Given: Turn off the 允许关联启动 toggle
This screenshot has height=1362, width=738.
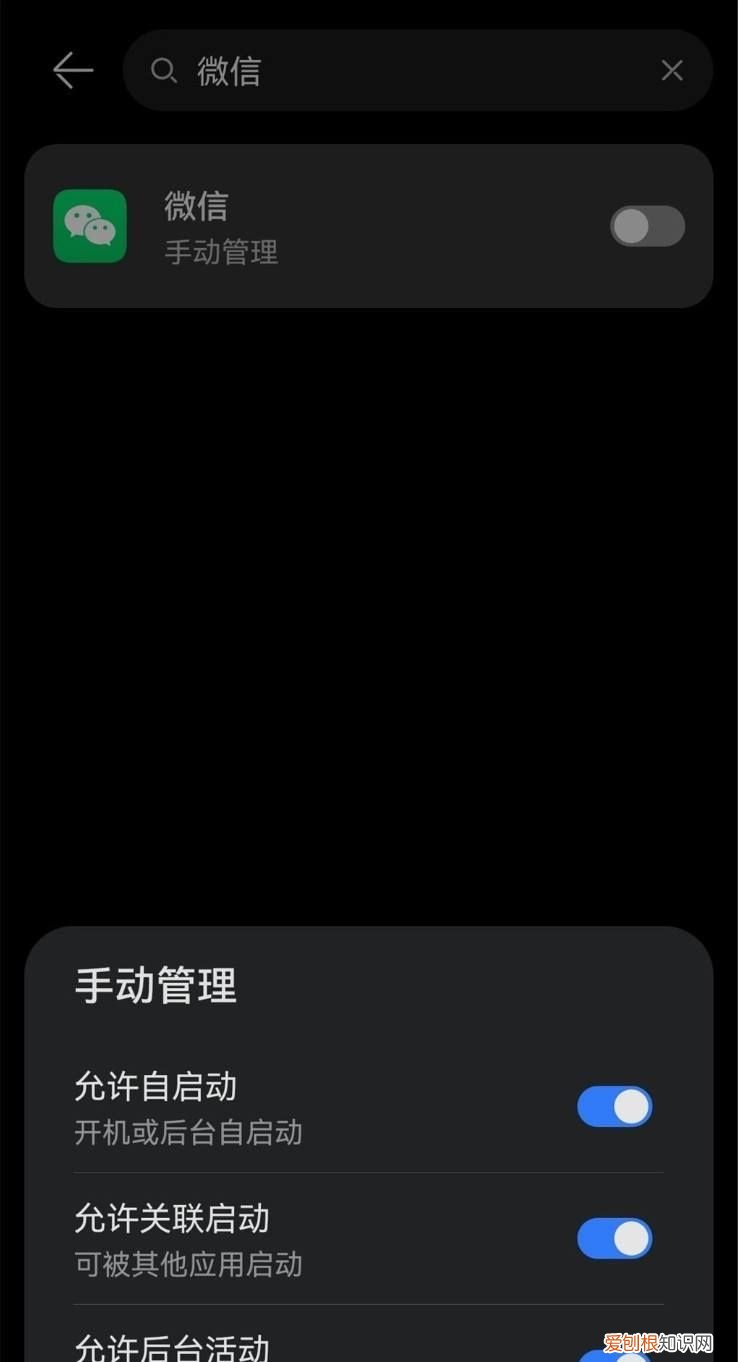Looking at the screenshot, I should (614, 1238).
